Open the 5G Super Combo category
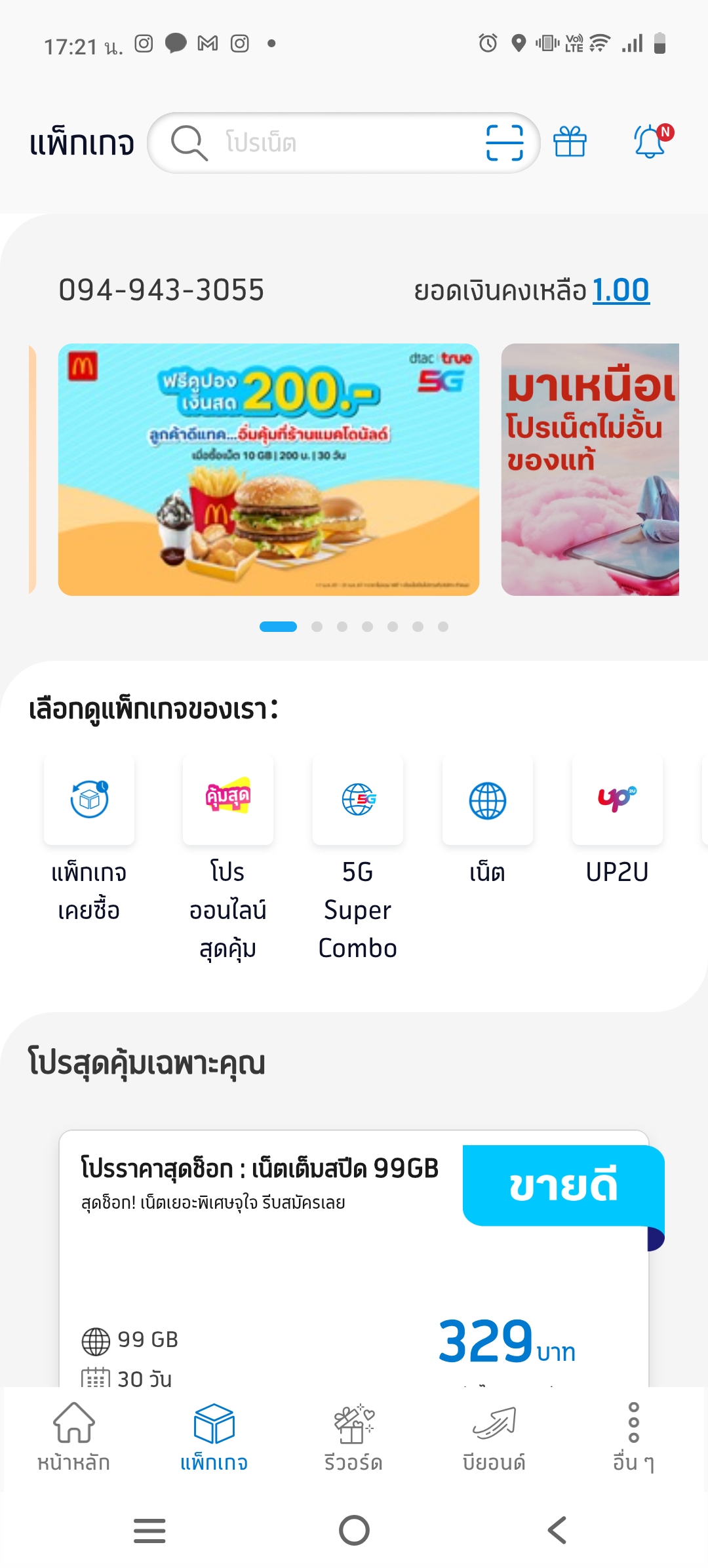The width and height of the screenshot is (708, 1568). [357, 853]
